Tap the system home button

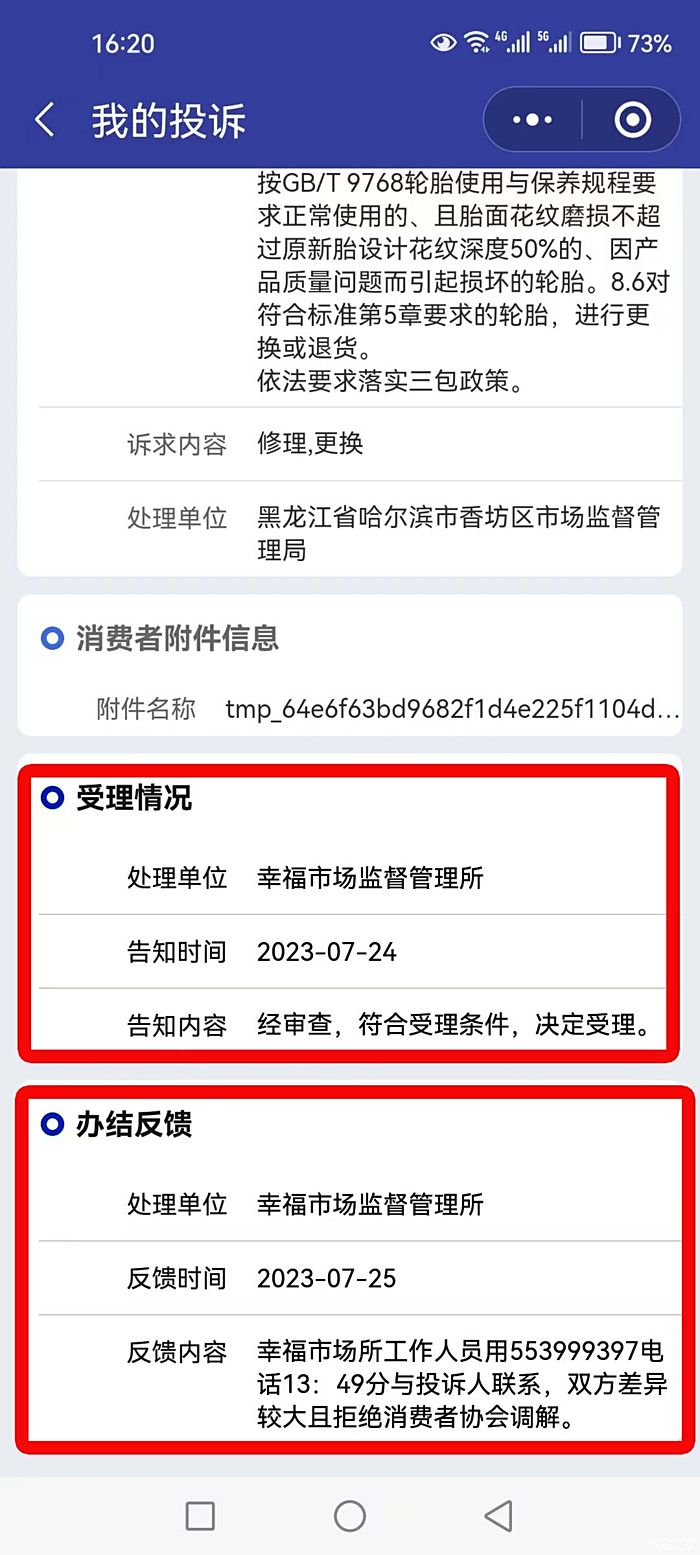tap(350, 1516)
